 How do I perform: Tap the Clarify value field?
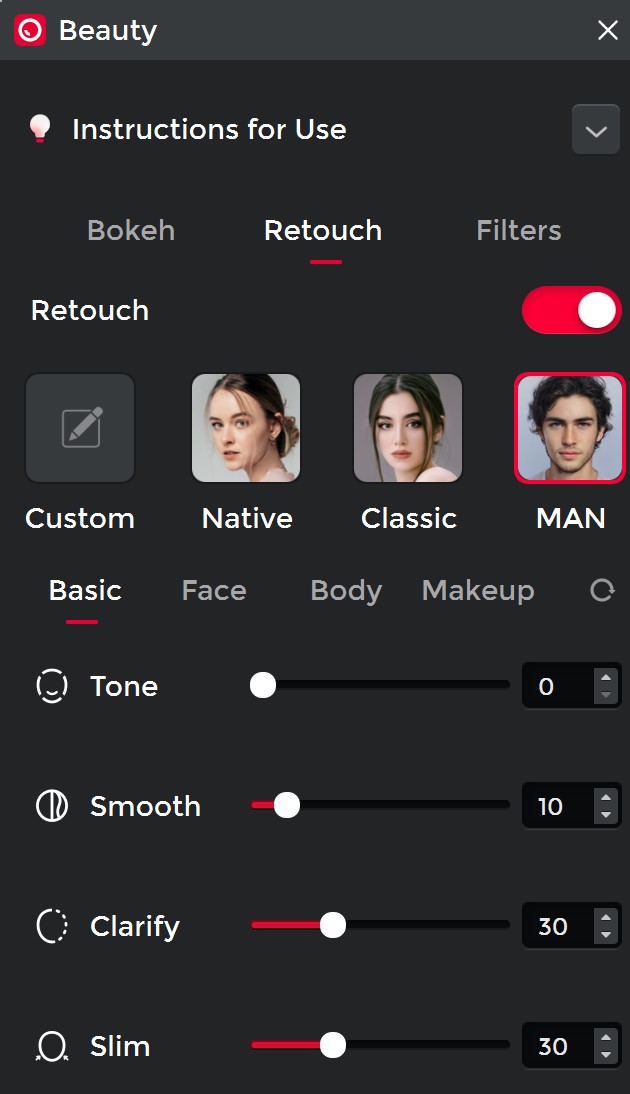(x=556, y=926)
